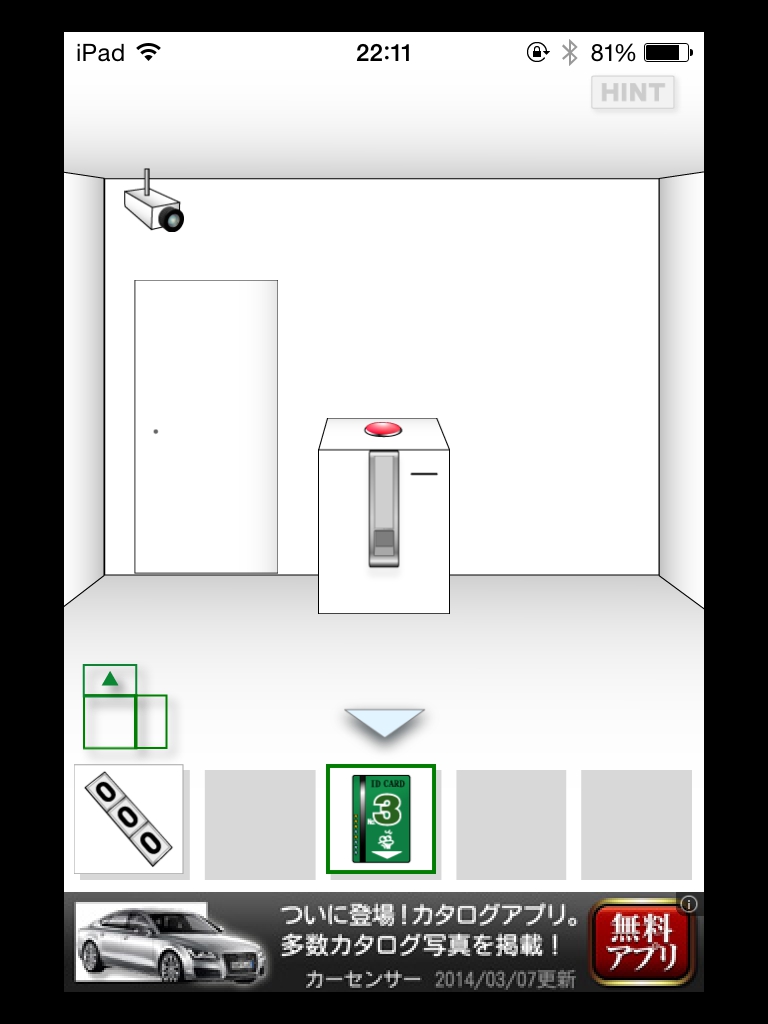Open the HINT button
Image resolution: width=768 pixels, height=1024 pixels.
pyautogui.click(x=633, y=93)
